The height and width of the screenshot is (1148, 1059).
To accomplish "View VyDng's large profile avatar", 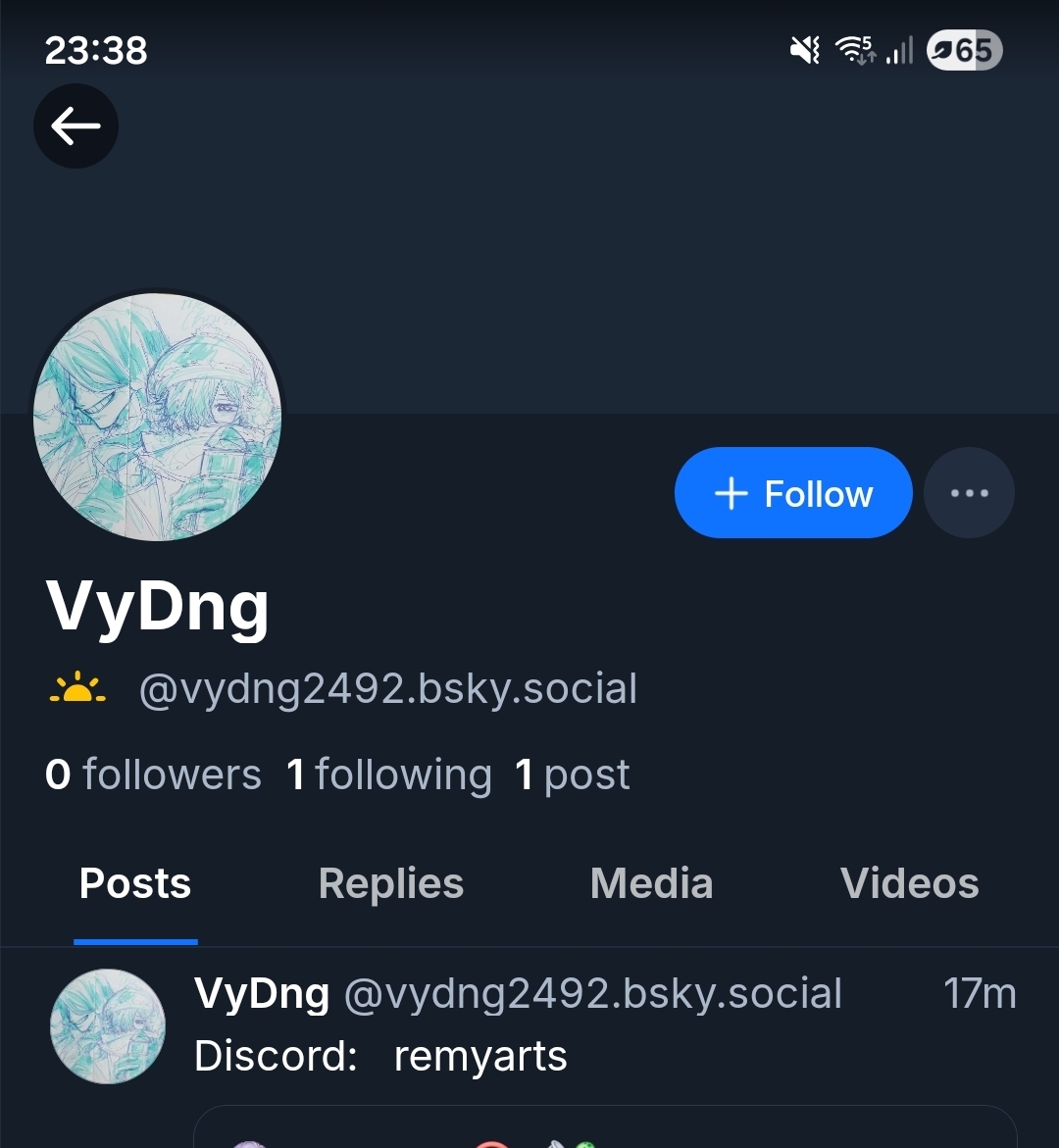I will pos(157,417).
